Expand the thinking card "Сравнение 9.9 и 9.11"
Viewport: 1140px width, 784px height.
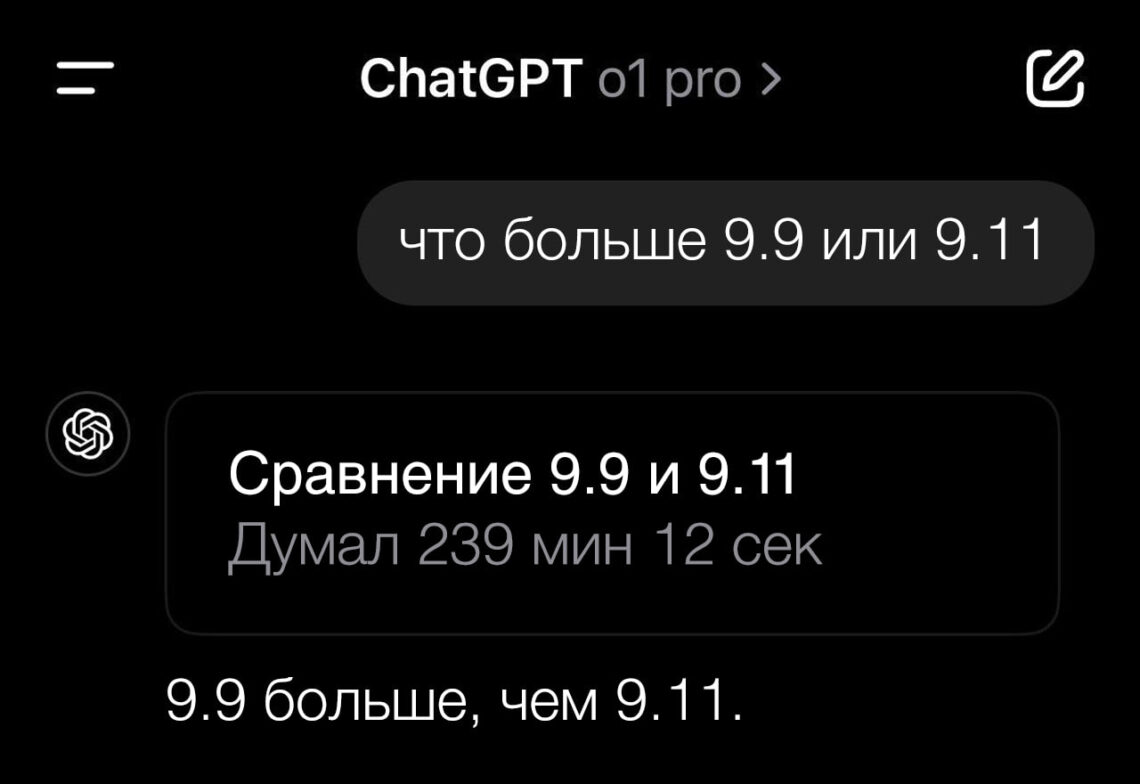[611, 513]
